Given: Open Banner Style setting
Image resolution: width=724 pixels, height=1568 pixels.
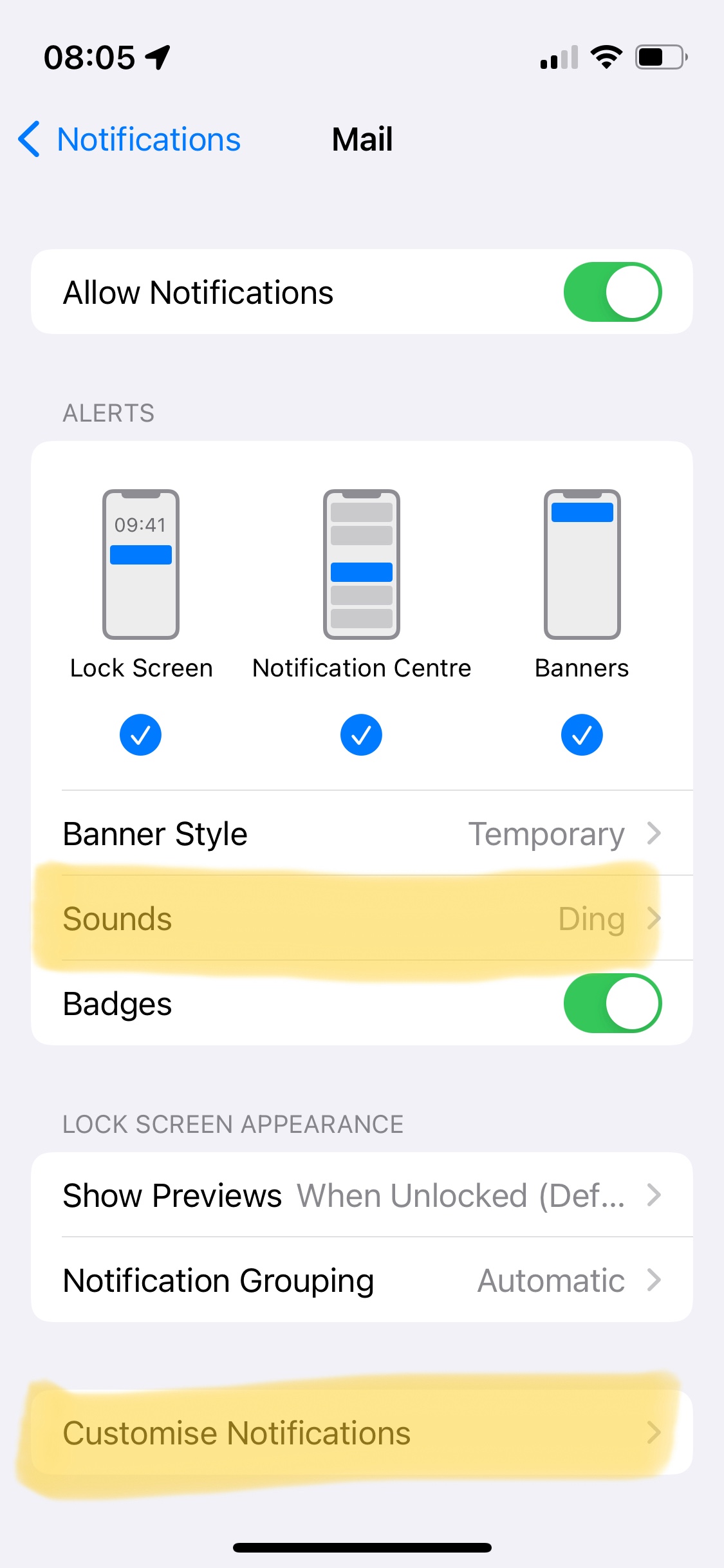Looking at the screenshot, I should click(362, 833).
